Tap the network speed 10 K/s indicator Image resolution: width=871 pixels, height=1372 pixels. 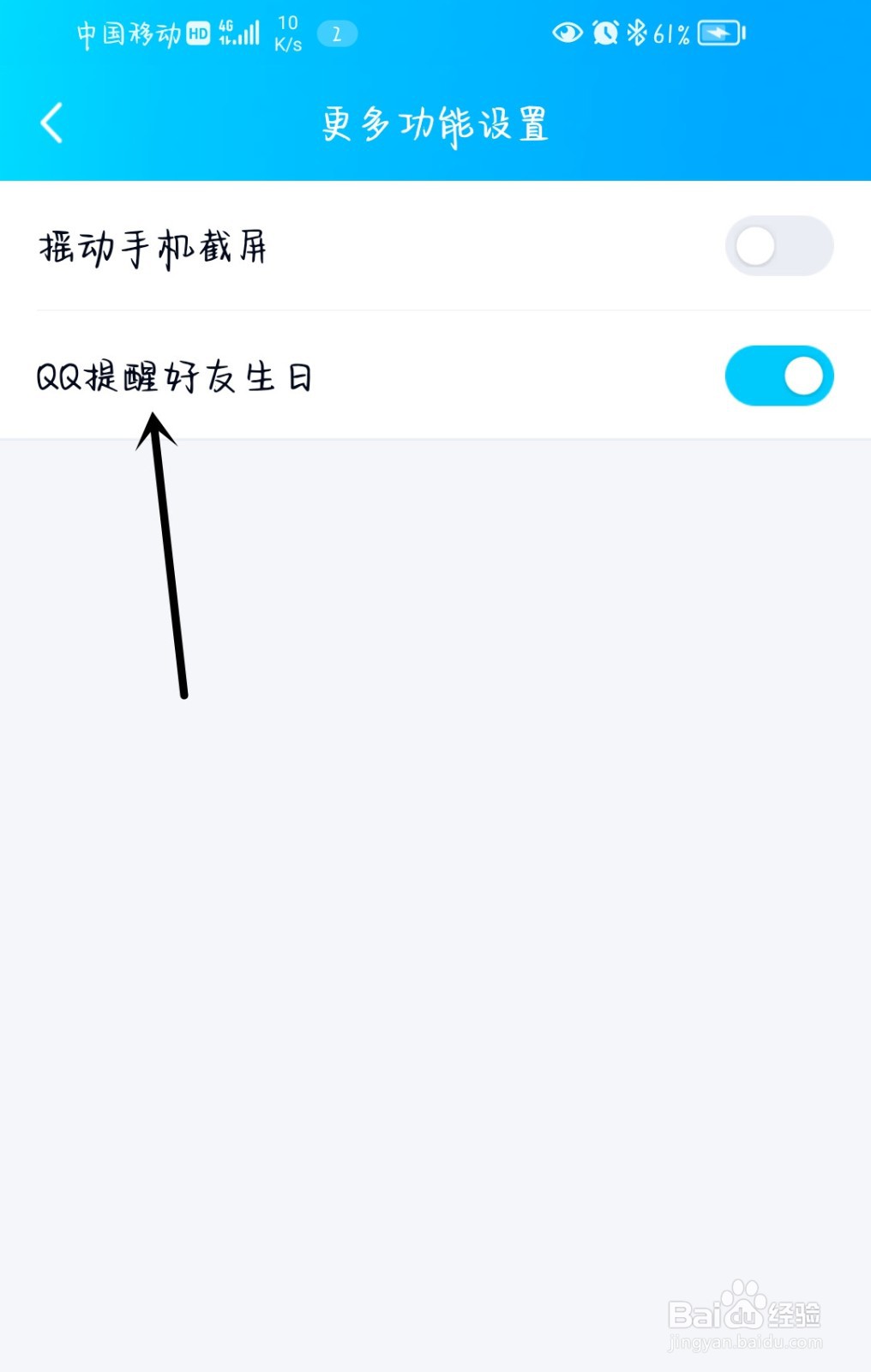click(286, 33)
